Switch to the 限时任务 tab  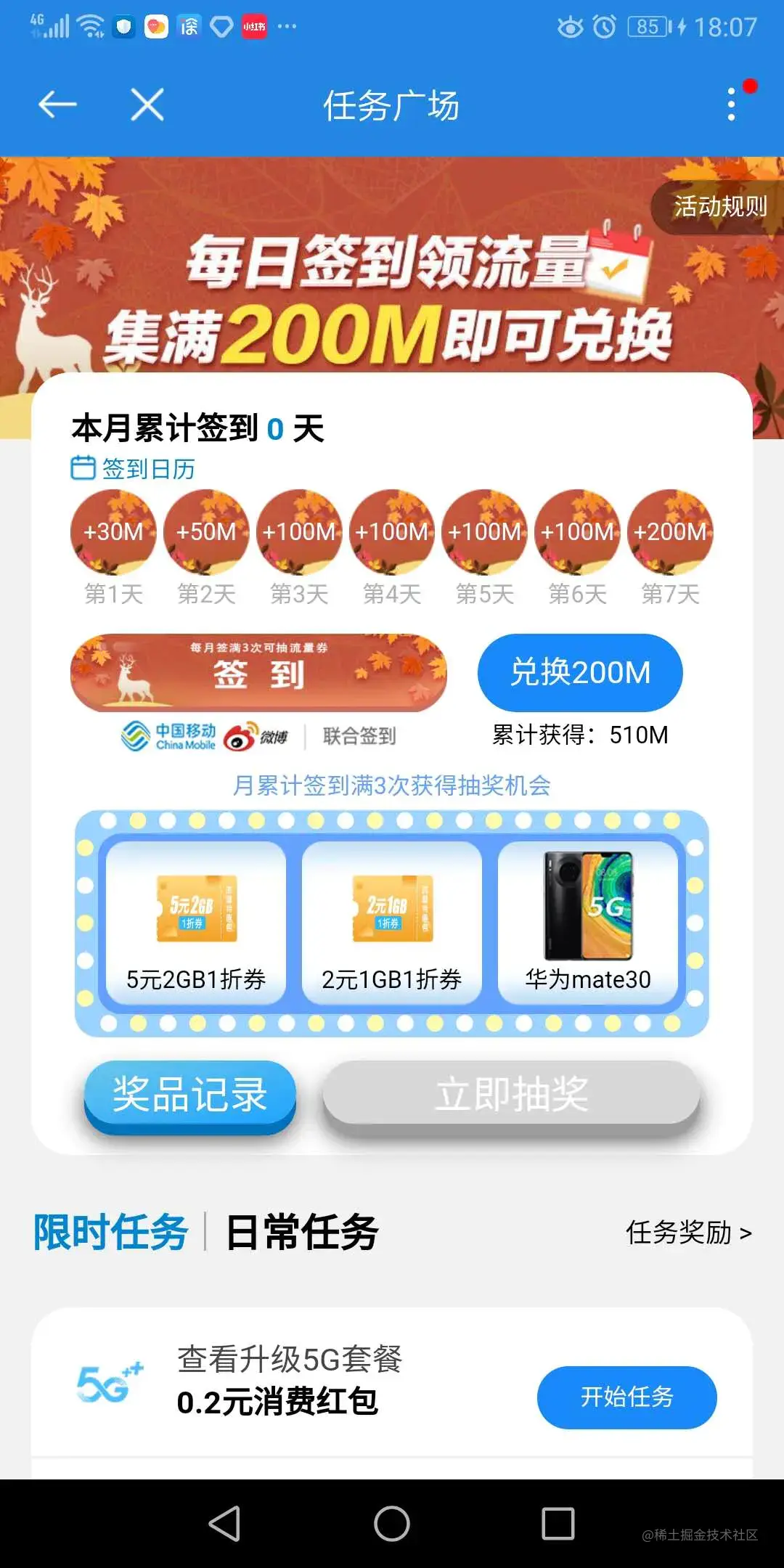[110, 1232]
